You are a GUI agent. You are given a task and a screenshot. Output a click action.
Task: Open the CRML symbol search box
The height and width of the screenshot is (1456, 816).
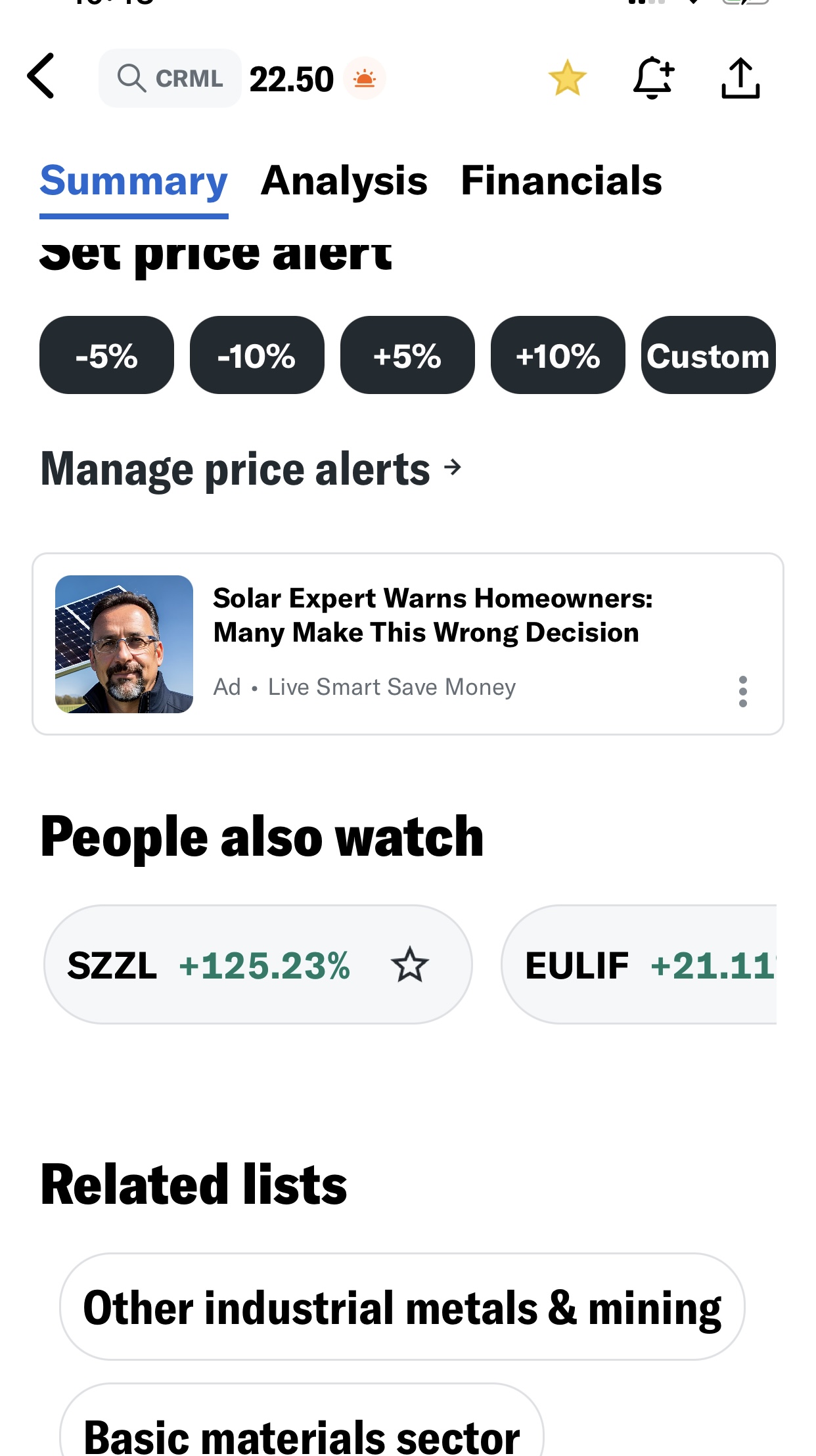(x=170, y=78)
